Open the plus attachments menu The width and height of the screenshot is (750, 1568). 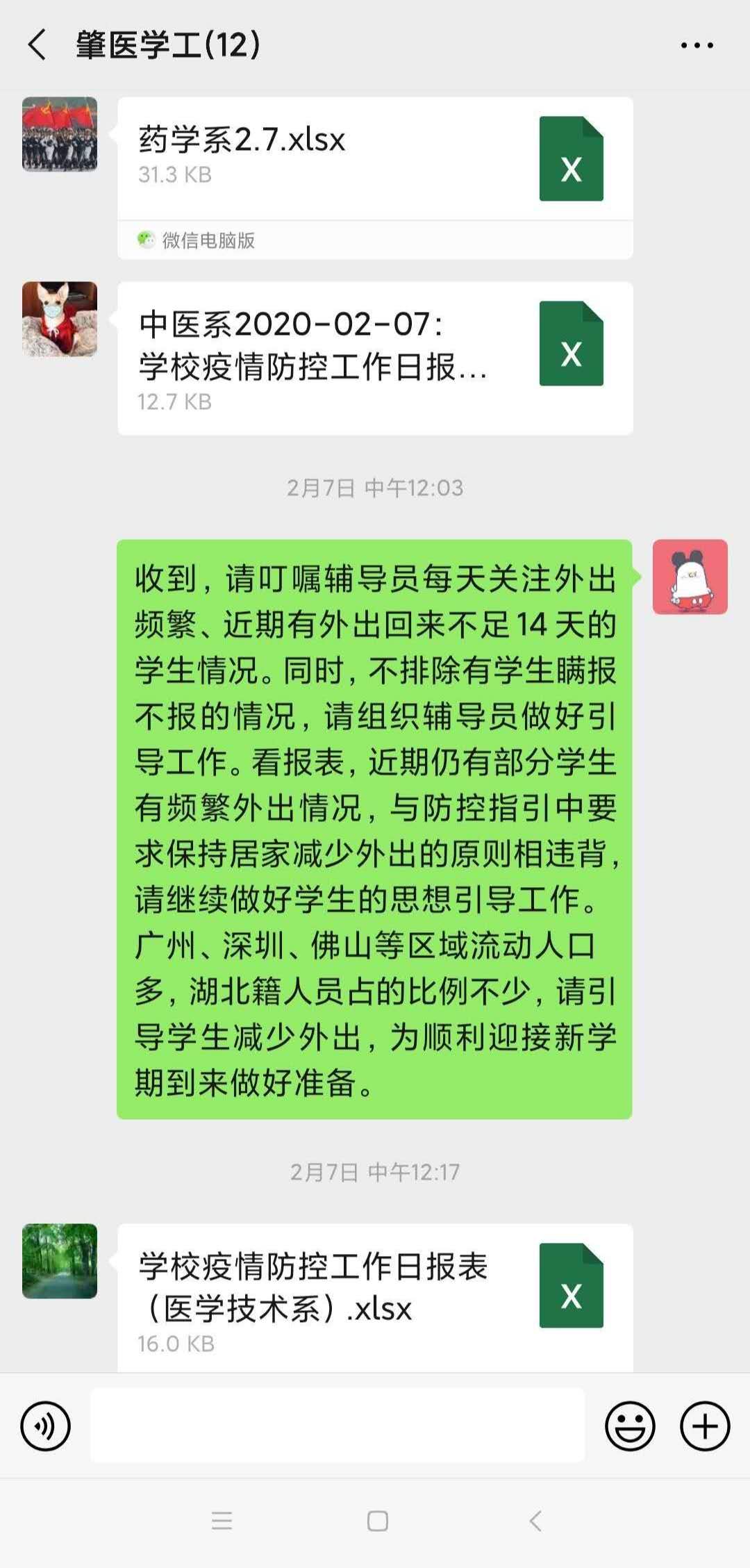click(x=705, y=1426)
